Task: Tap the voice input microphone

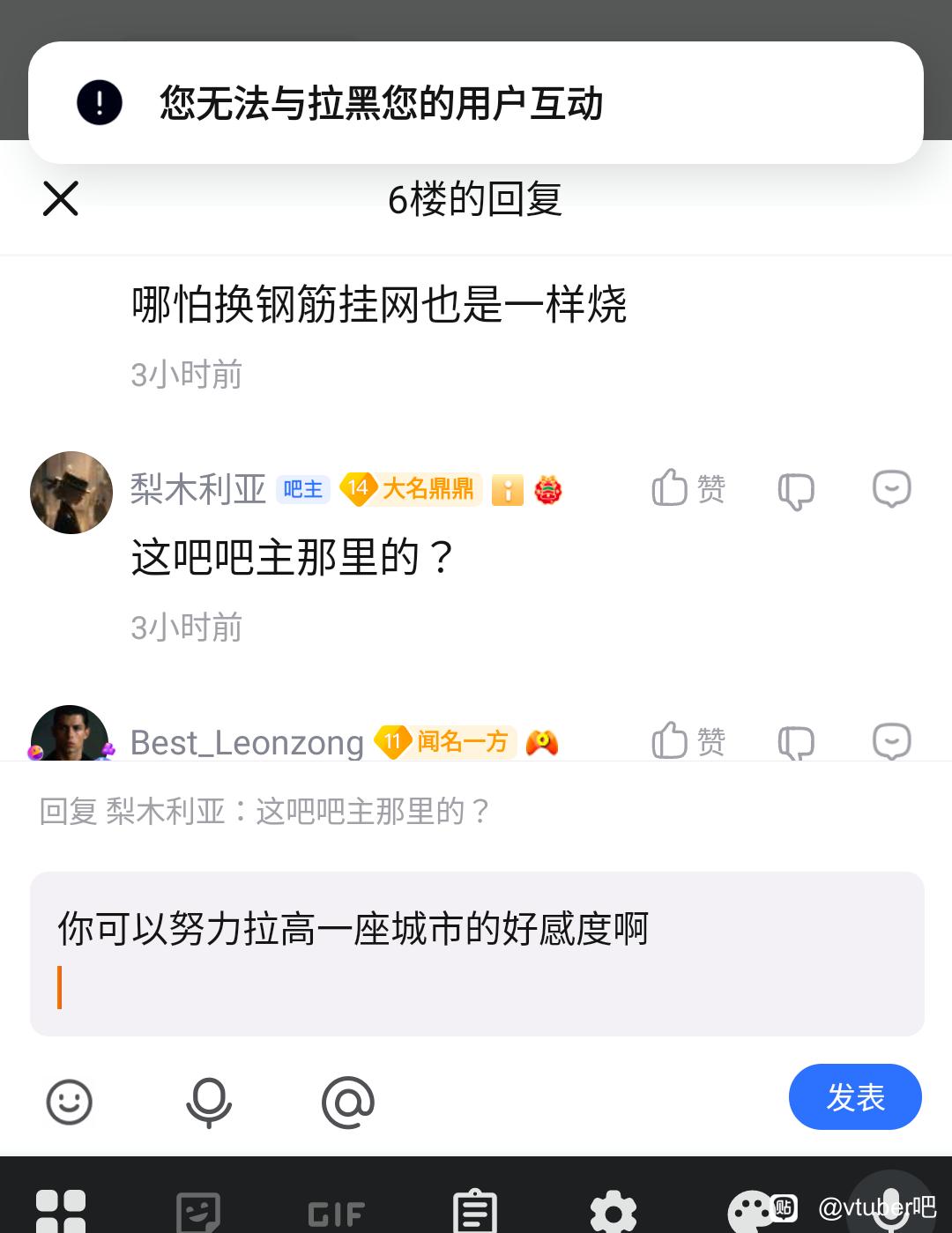Action: pos(209,1102)
